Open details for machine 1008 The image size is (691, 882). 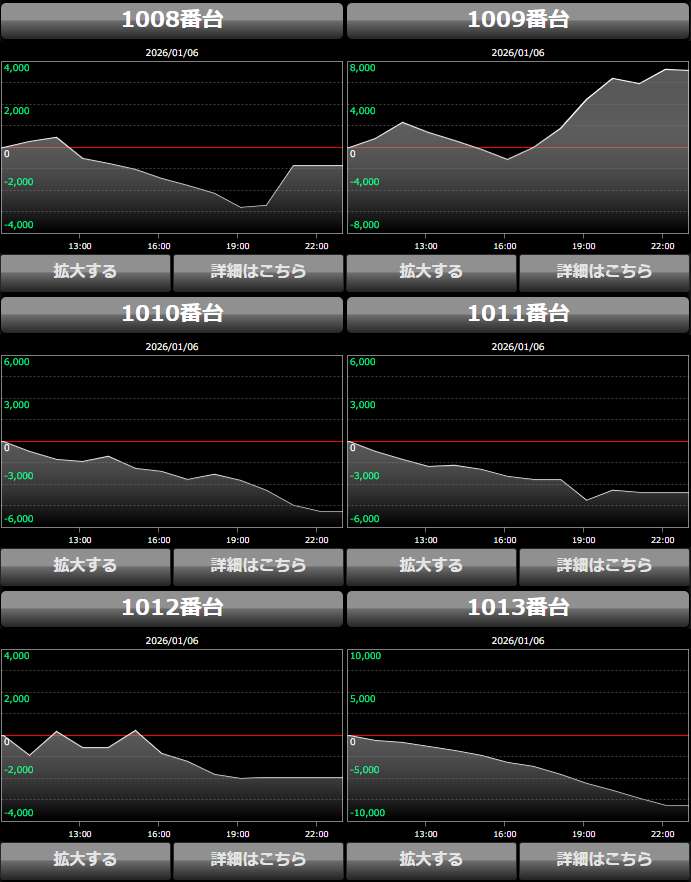click(x=258, y=271)
